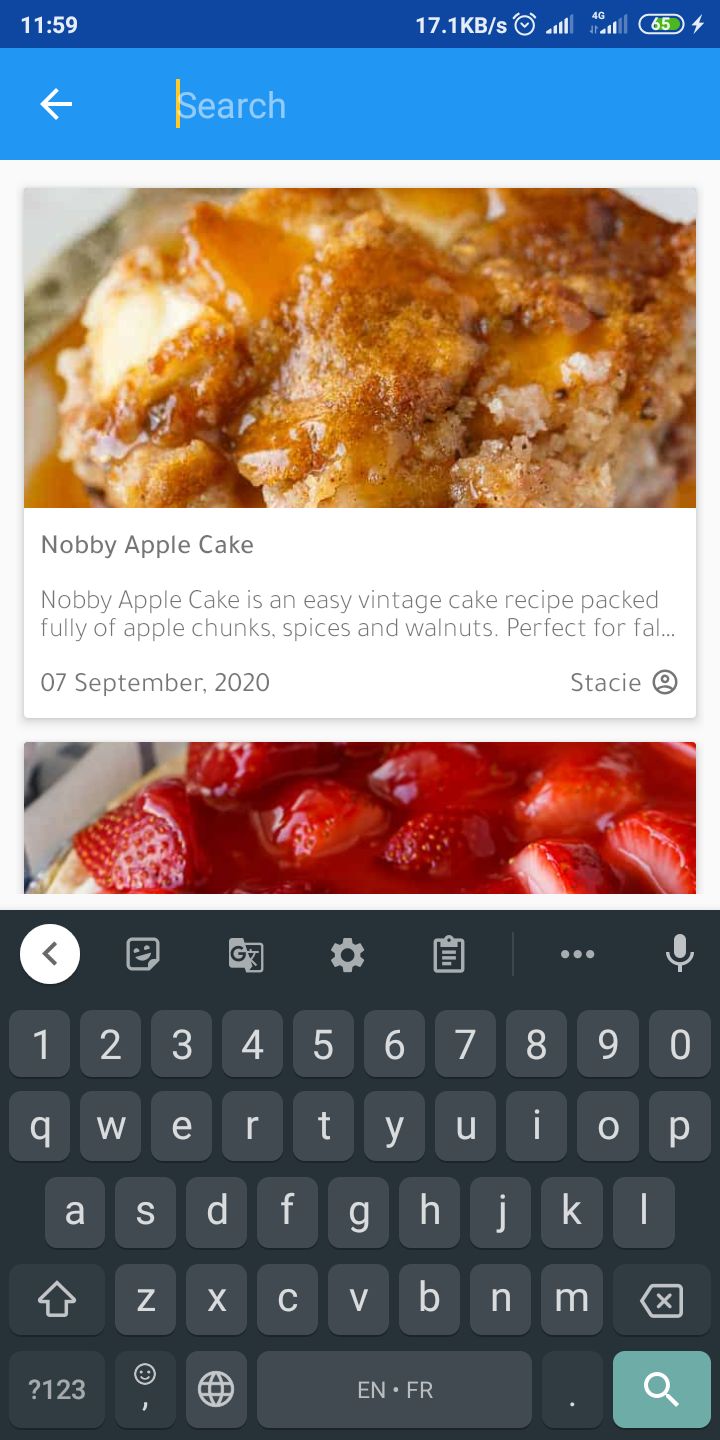This screenshot has height=1440, width=720.
Task: Change keyboard language with globe key
Action: [x=216, y=1389]
